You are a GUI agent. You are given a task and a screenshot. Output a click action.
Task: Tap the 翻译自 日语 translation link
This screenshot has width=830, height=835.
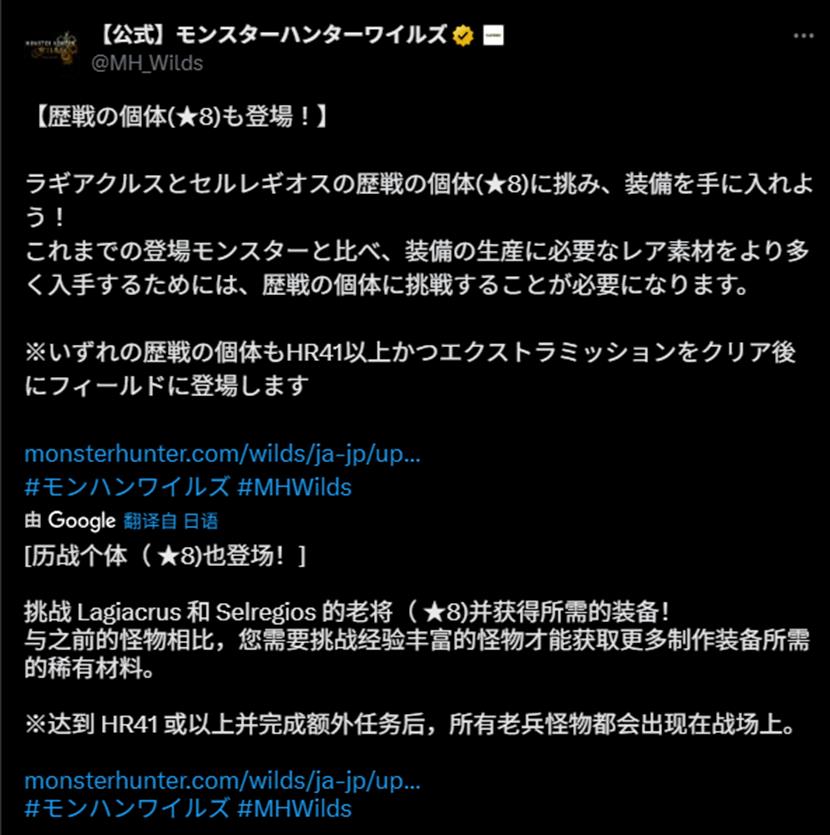coord(171,521)
